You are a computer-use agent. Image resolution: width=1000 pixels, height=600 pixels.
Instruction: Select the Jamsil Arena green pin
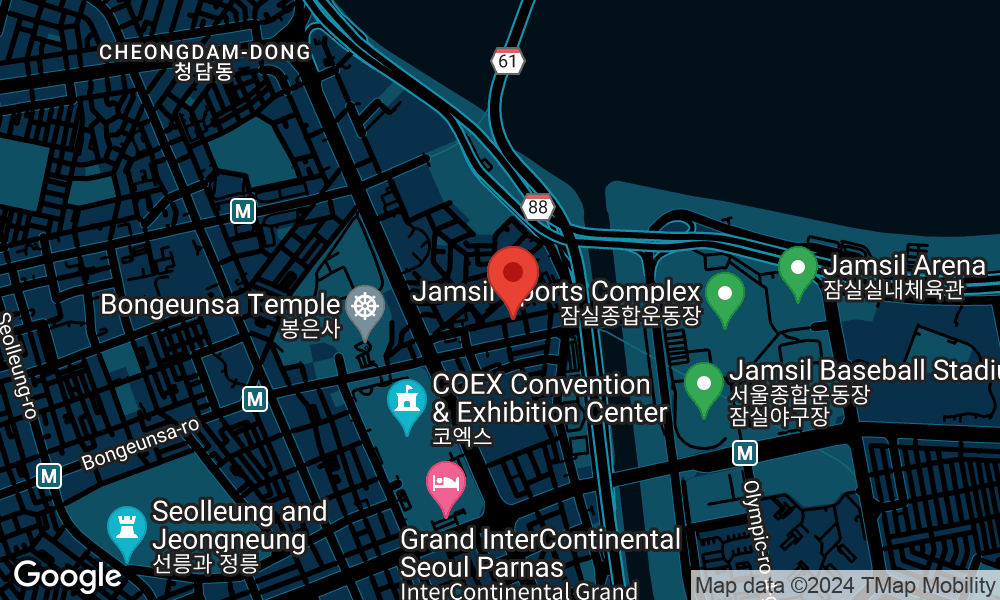pos(798,269)
